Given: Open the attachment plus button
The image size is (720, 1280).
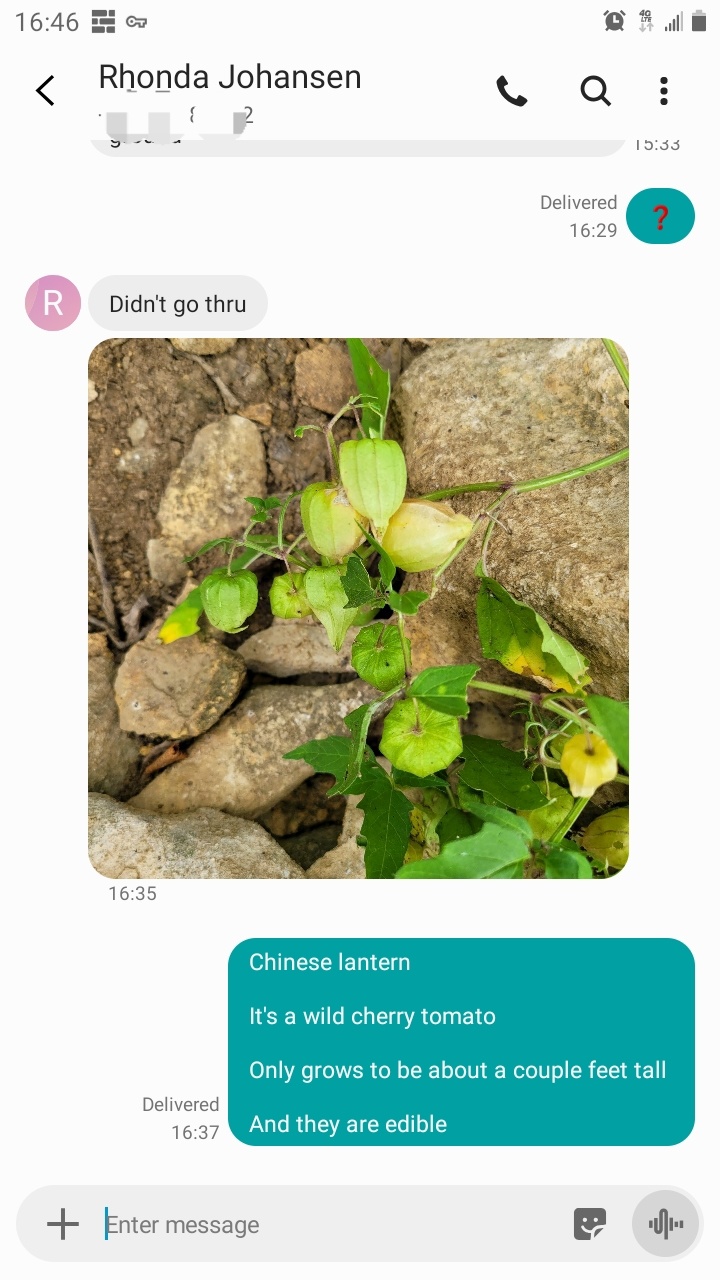Looking at the screenshot, I should click(62, 1224).
